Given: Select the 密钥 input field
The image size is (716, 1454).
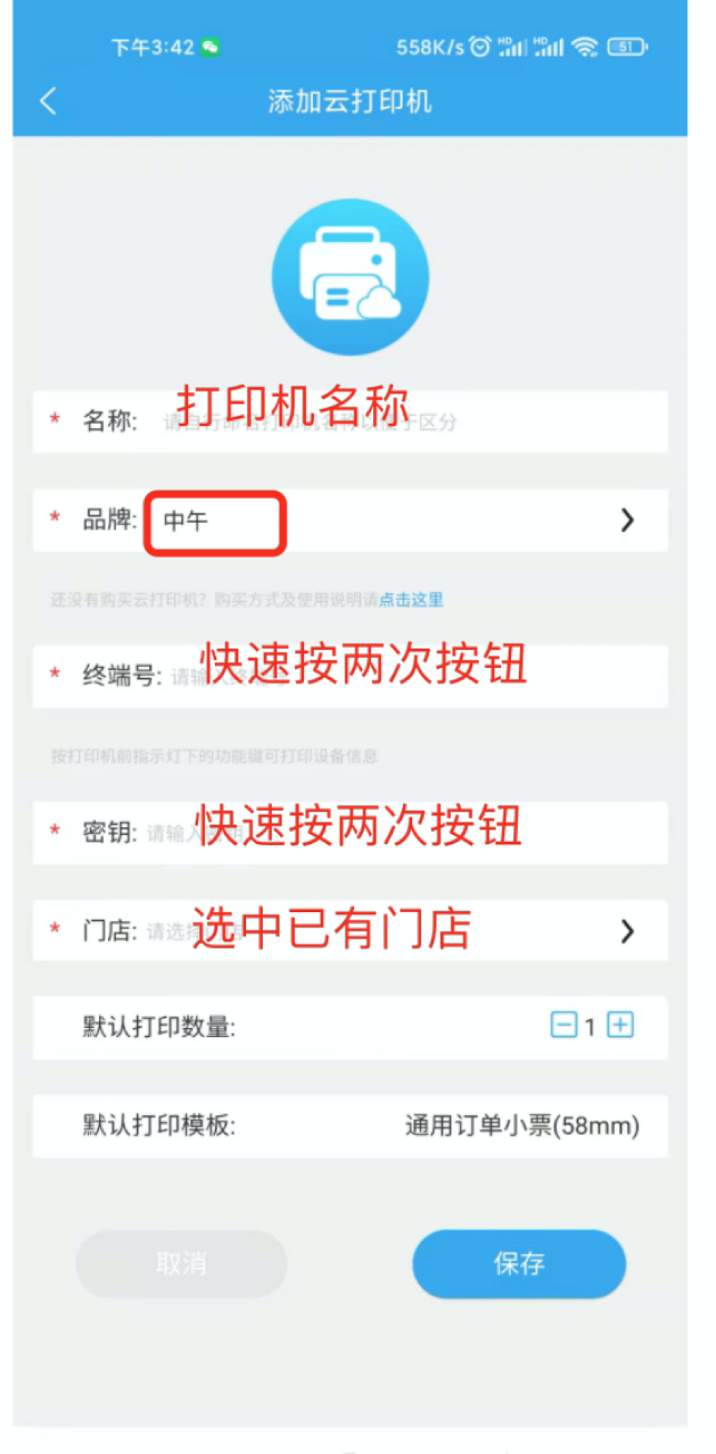Looking at the screenshot, I should (400, 832).
